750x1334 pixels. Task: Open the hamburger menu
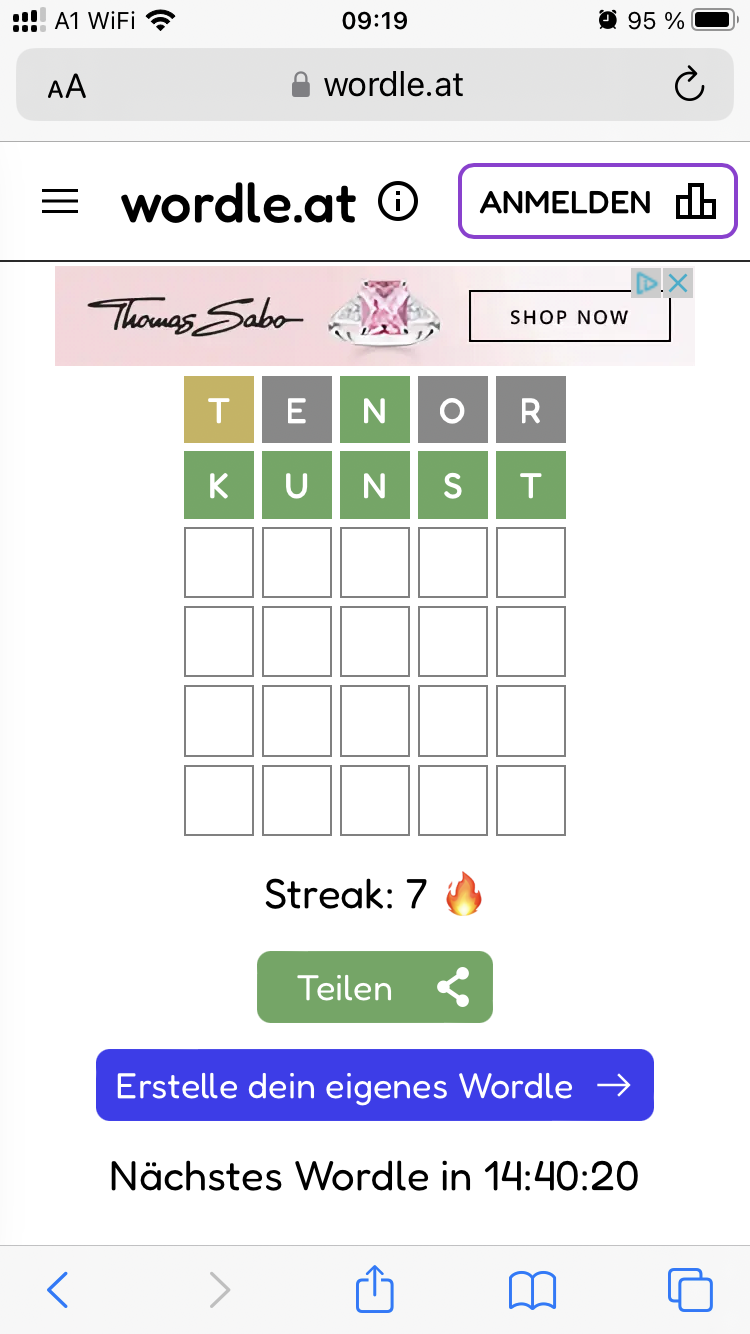coord(60,202)
